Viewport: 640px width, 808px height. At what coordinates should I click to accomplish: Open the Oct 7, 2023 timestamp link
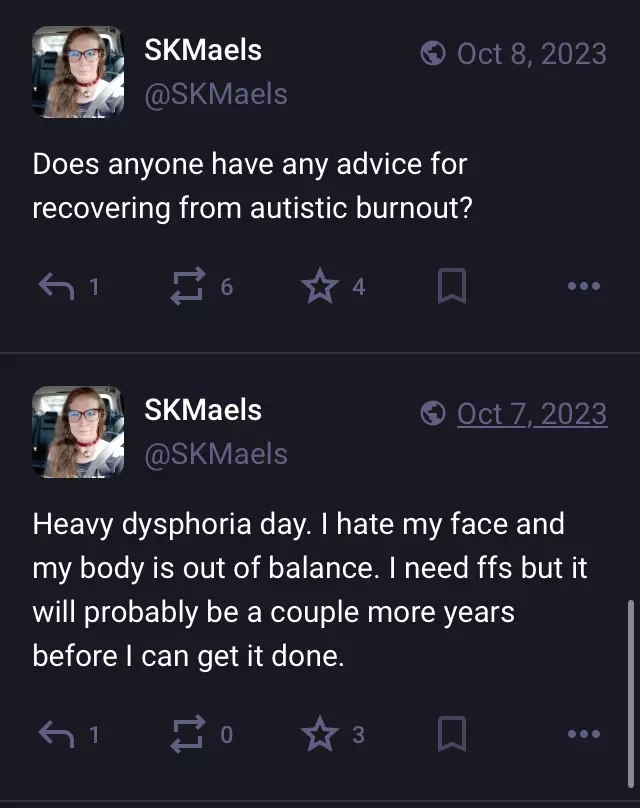point(531,413)
